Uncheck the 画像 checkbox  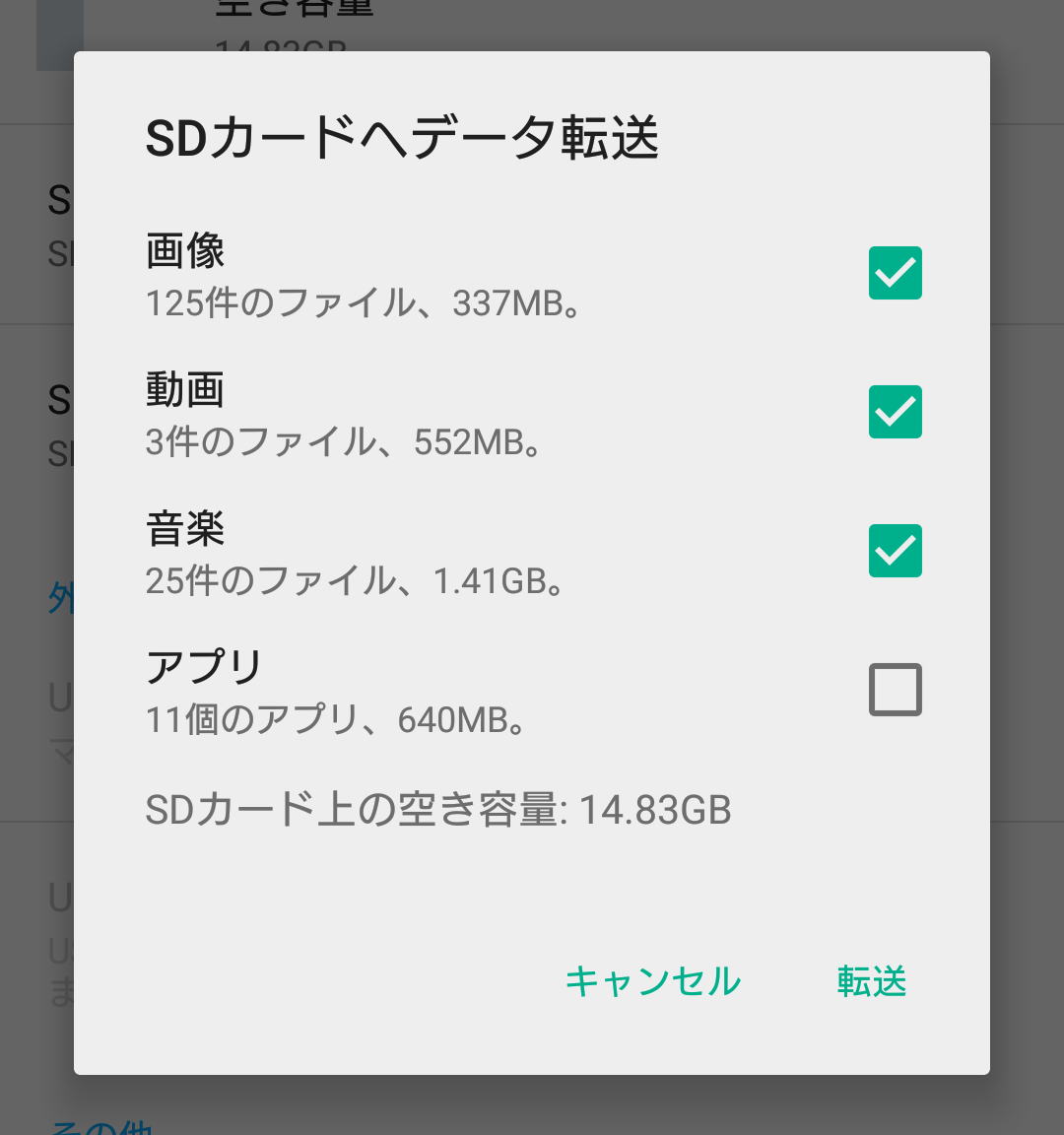click(x=896, y=273)
